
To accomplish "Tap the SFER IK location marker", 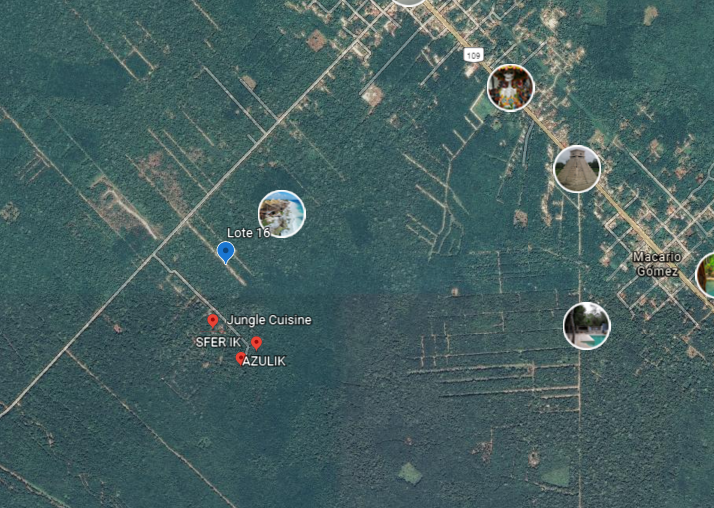I will click(x=256, y=342).
